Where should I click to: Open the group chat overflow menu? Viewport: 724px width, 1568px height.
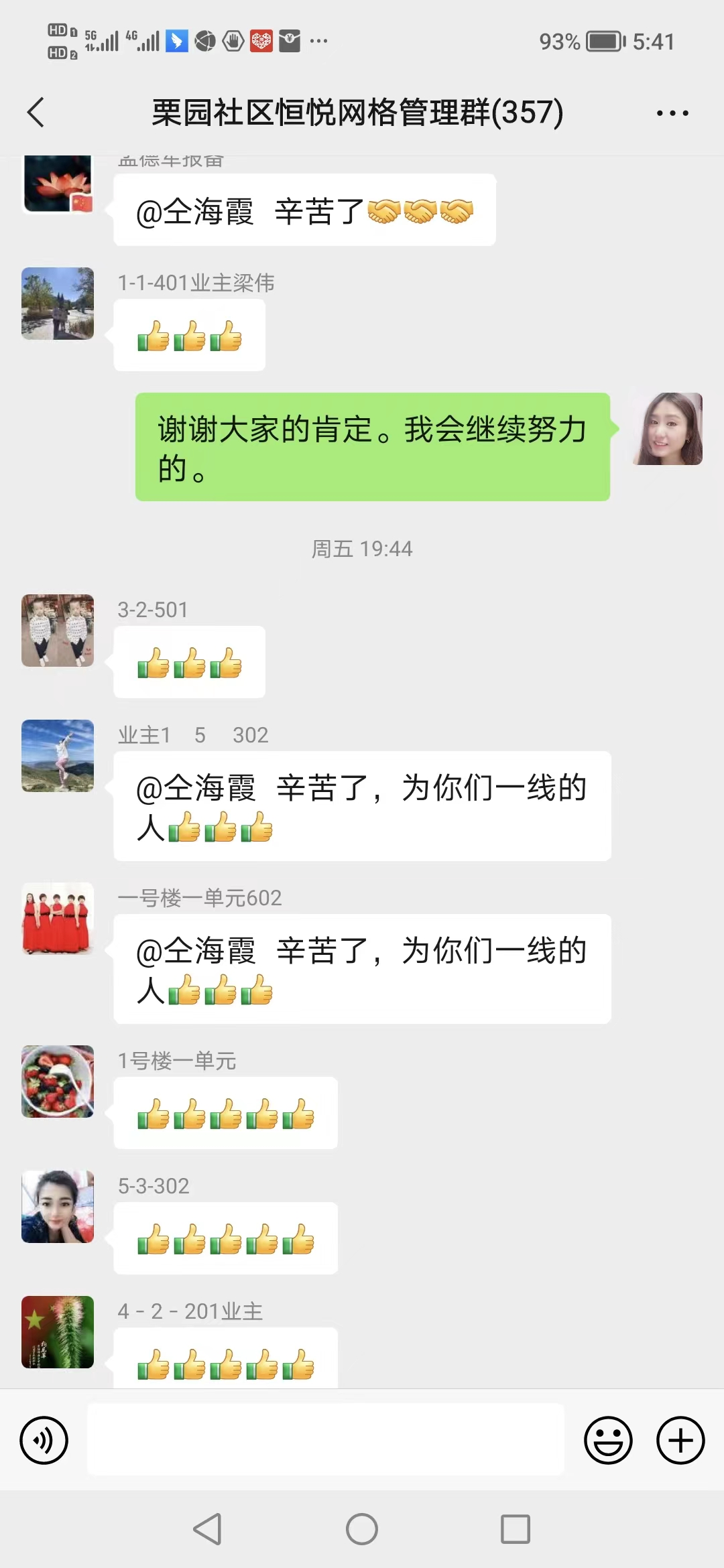[672, 113]
